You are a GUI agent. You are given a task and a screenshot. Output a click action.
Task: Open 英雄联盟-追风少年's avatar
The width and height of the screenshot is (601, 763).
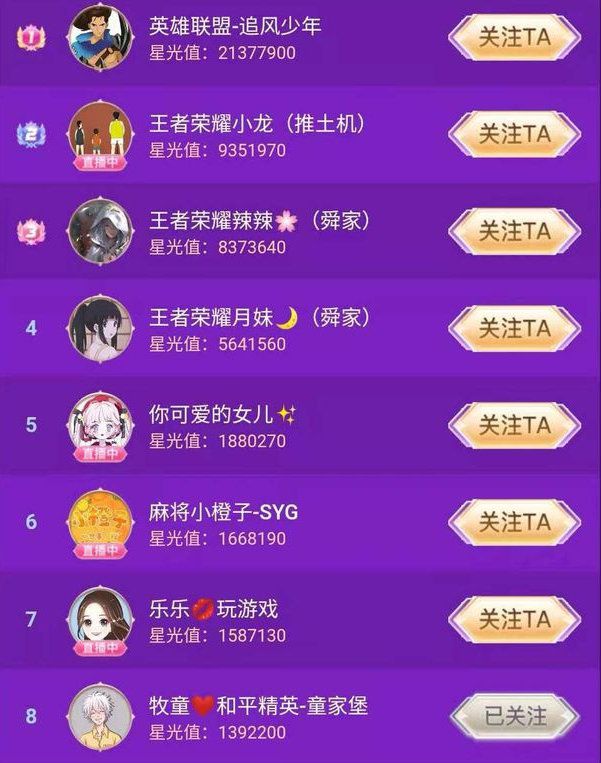point(100,38)
